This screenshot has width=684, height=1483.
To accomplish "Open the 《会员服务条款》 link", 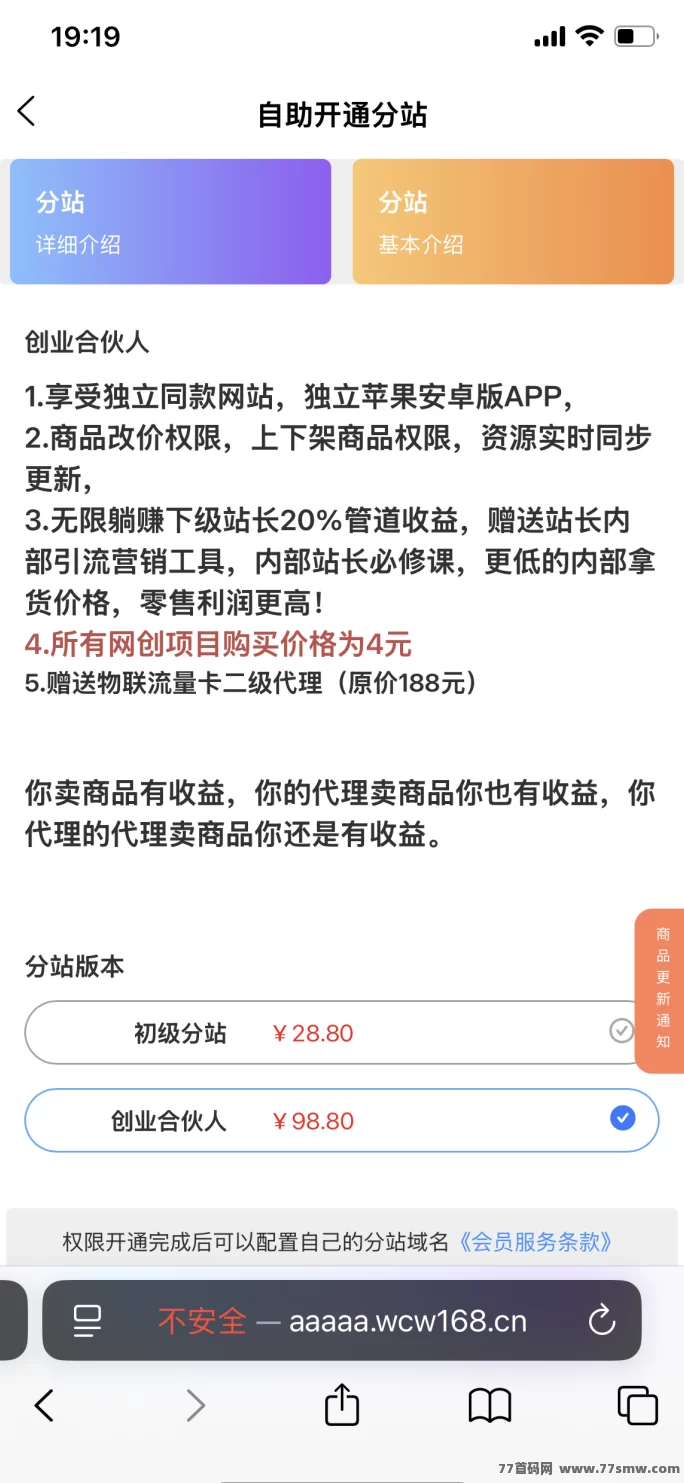I will [535, 1241].
